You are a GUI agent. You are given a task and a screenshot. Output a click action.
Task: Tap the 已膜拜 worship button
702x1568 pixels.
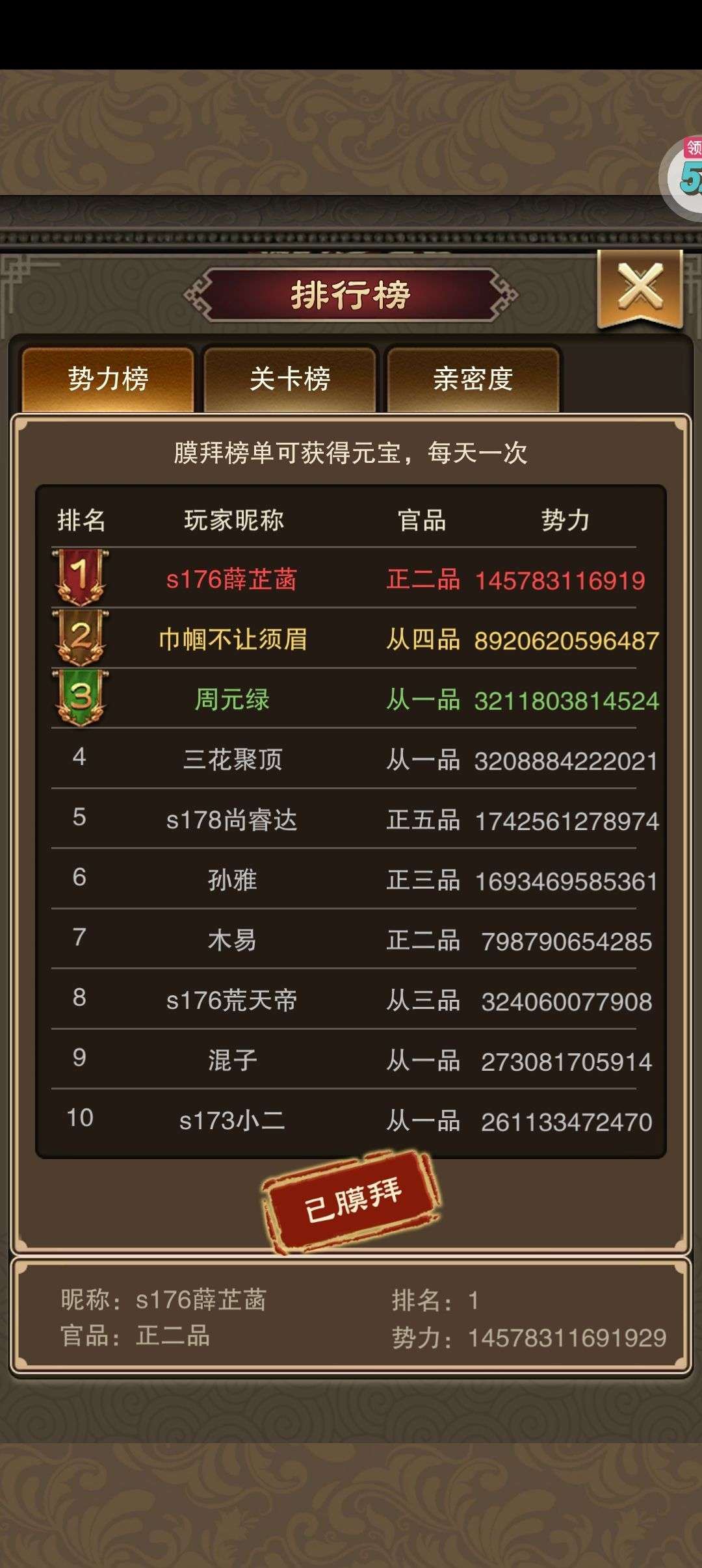(x=352, y=1201)
